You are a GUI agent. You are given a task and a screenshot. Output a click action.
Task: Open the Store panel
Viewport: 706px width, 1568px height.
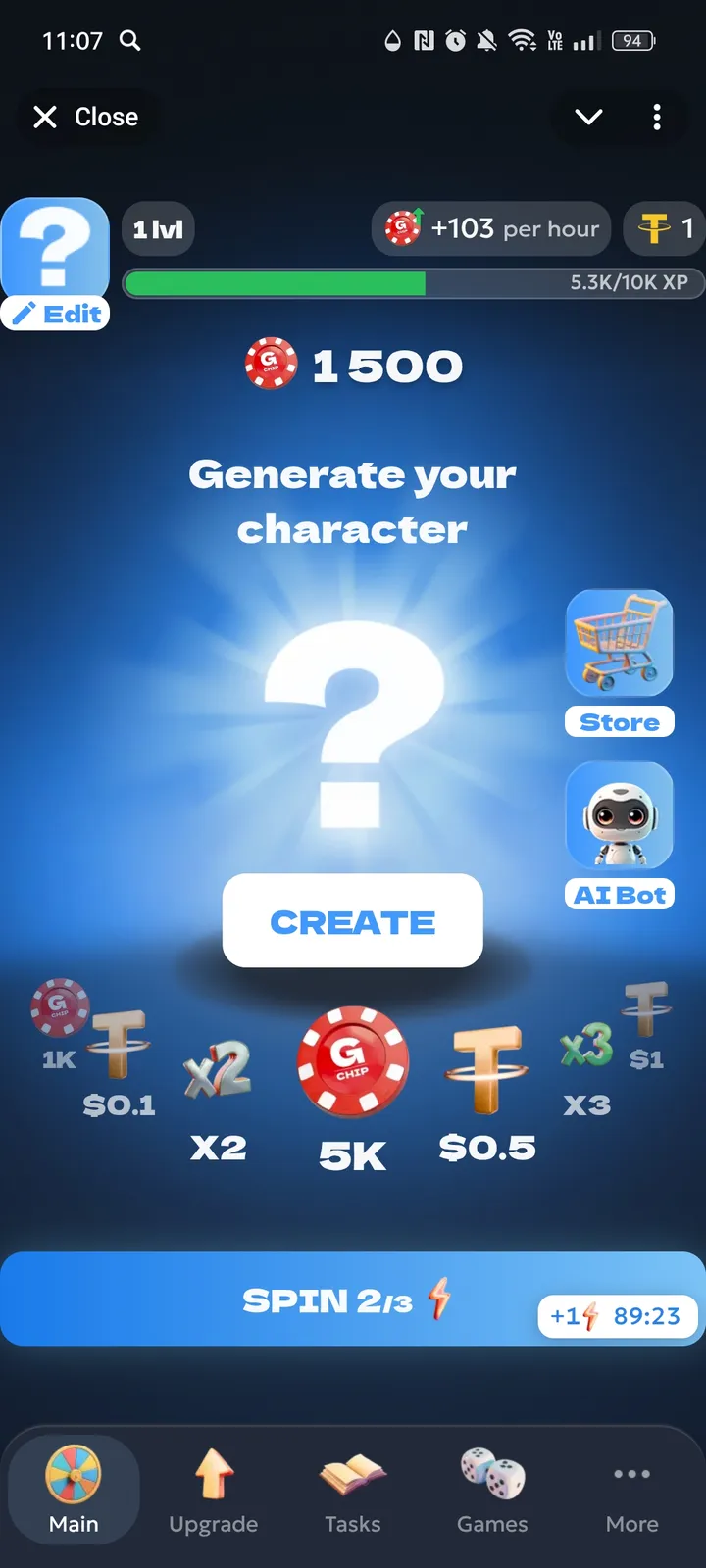[619, 643]
